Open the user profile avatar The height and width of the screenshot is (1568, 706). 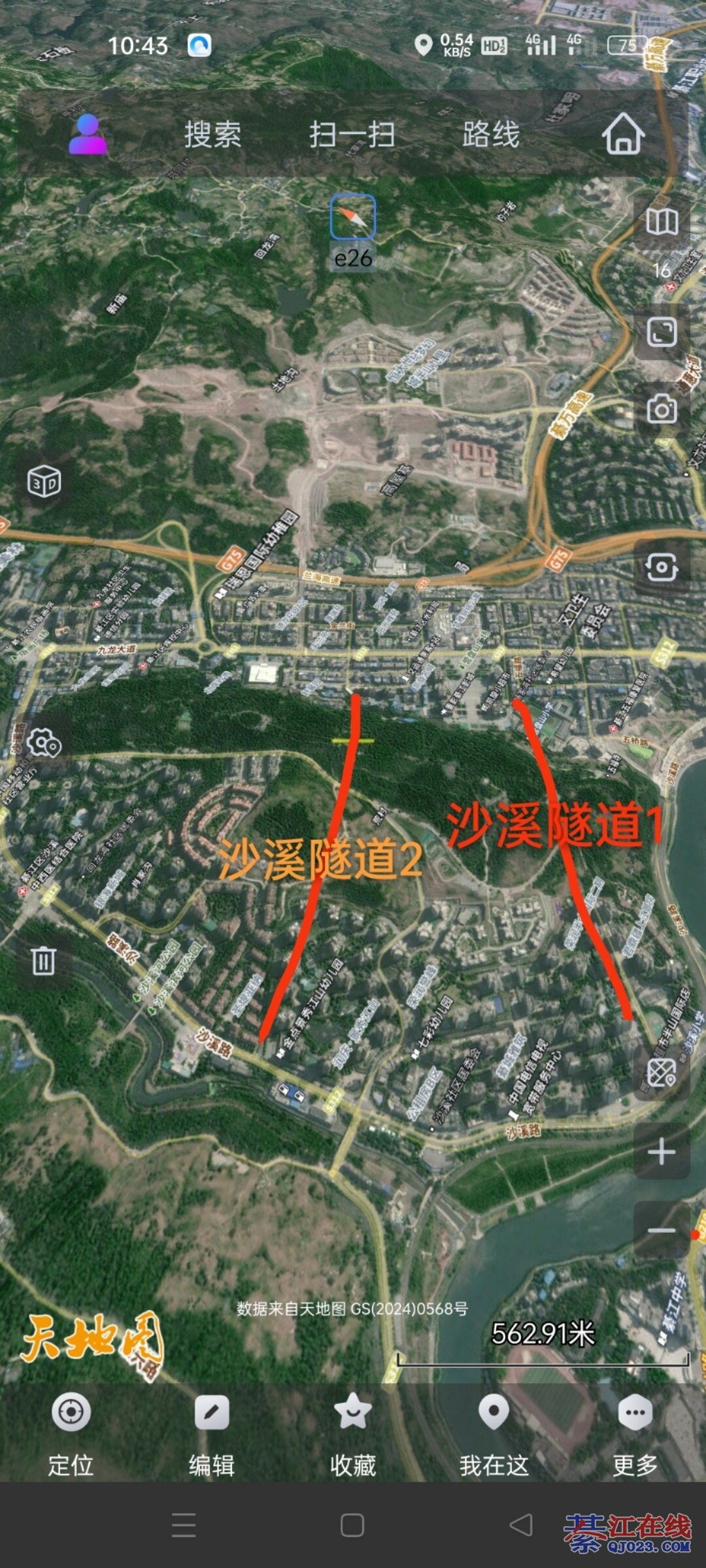[x=88, y=135]
